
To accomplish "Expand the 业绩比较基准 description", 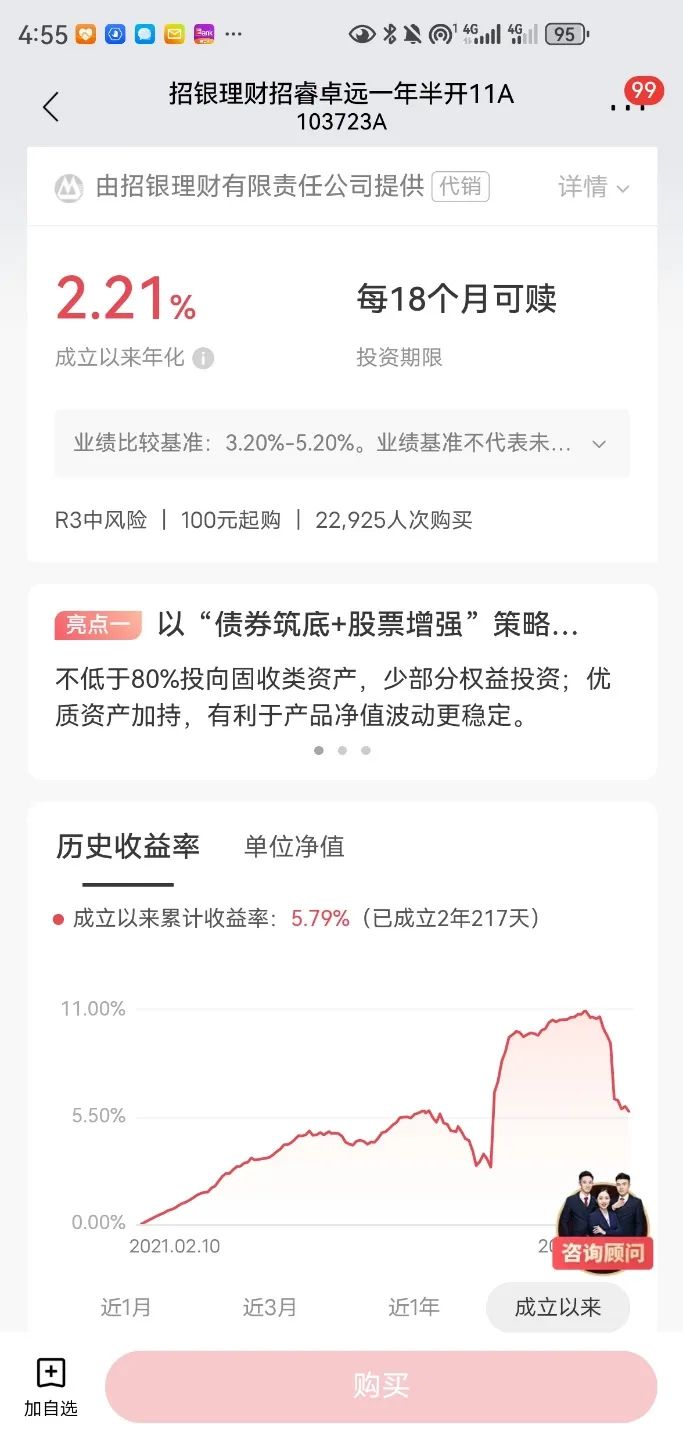I will tap(342, 443).
